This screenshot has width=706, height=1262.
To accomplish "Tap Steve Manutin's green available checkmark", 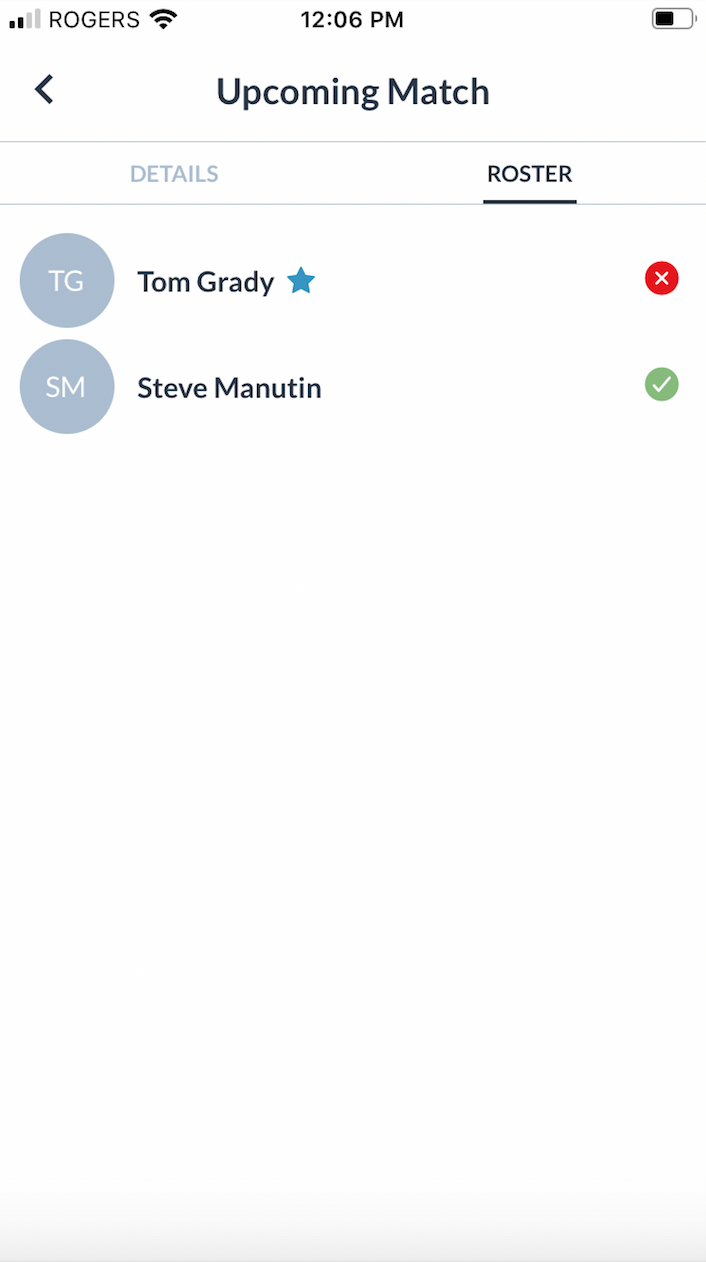I will pos(661,384).
